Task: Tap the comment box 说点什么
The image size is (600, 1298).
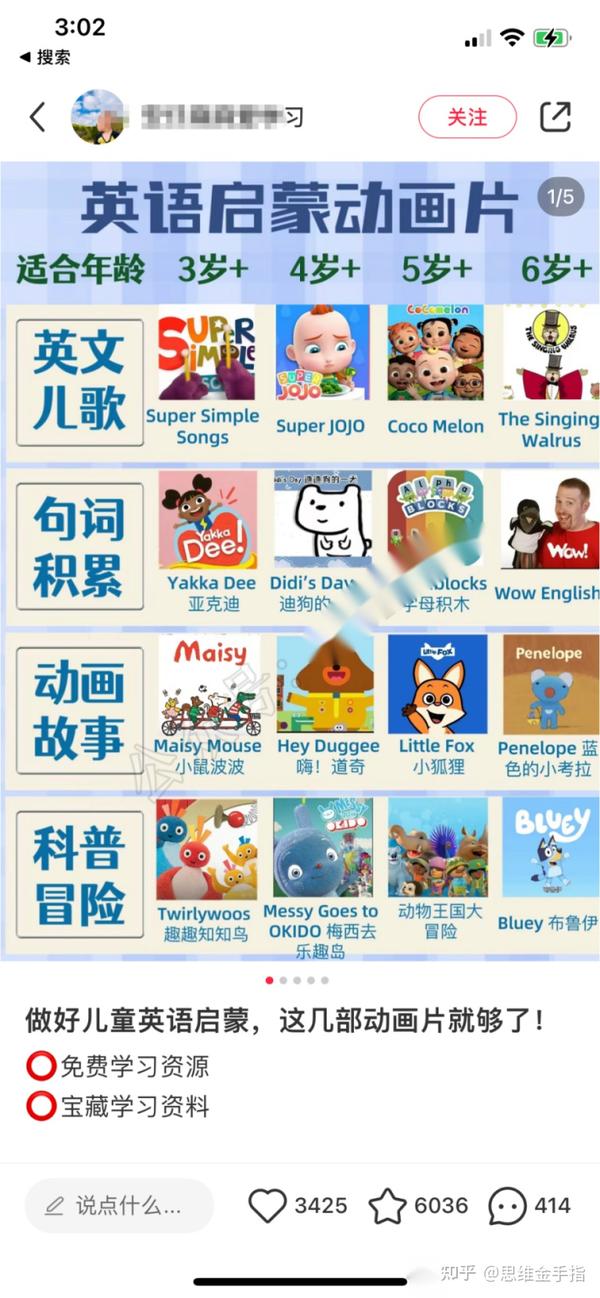Action: point(118,1205)
